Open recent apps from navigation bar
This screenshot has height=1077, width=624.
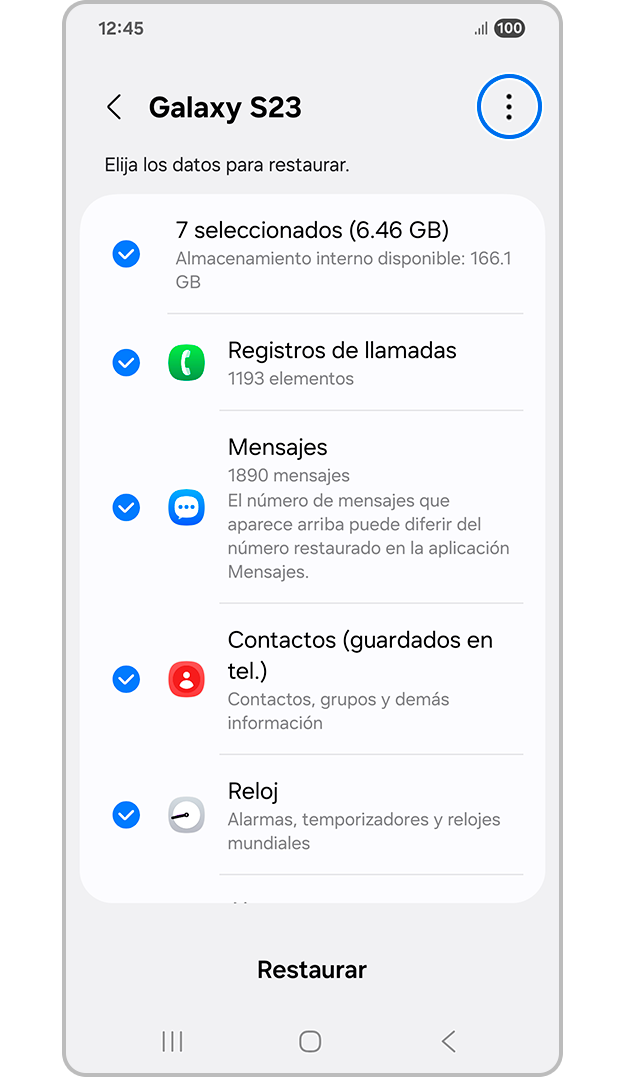click(172, 1042)
